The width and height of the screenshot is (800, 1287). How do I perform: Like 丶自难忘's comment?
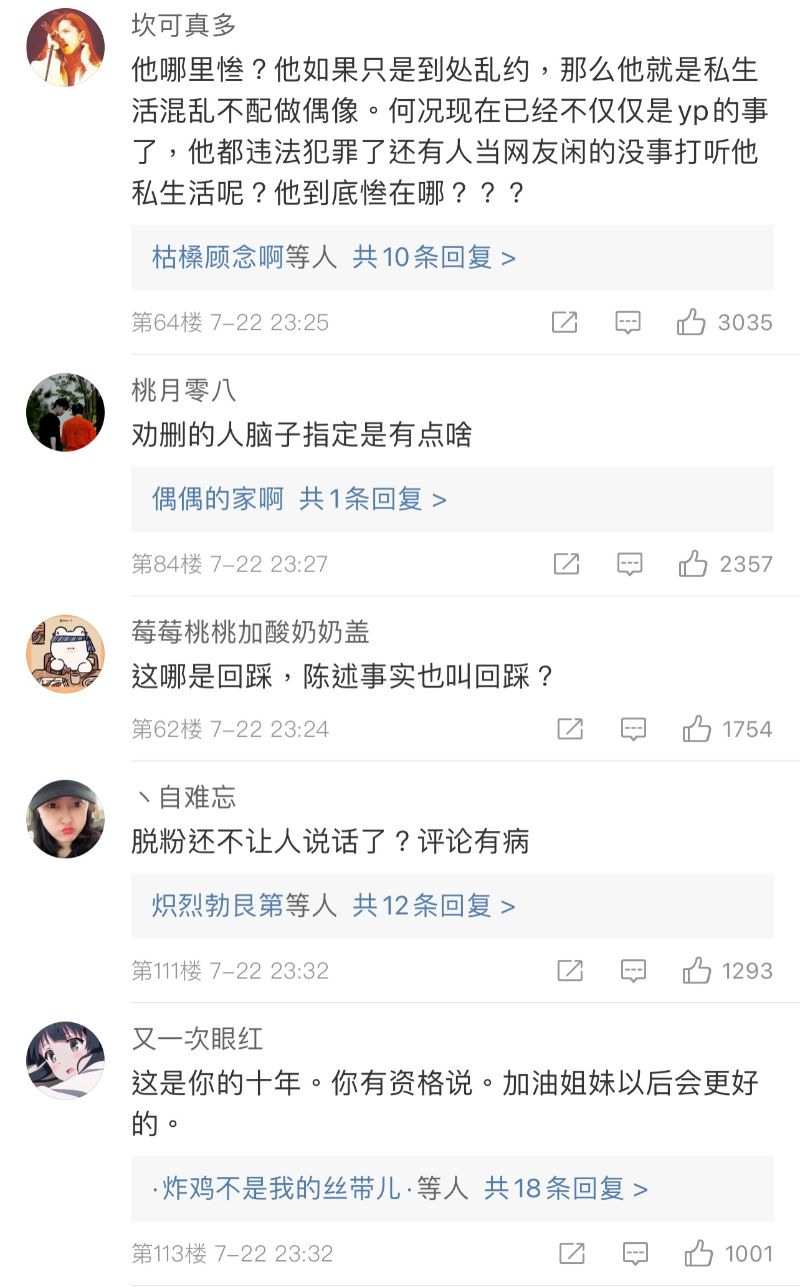pos(696,970)
